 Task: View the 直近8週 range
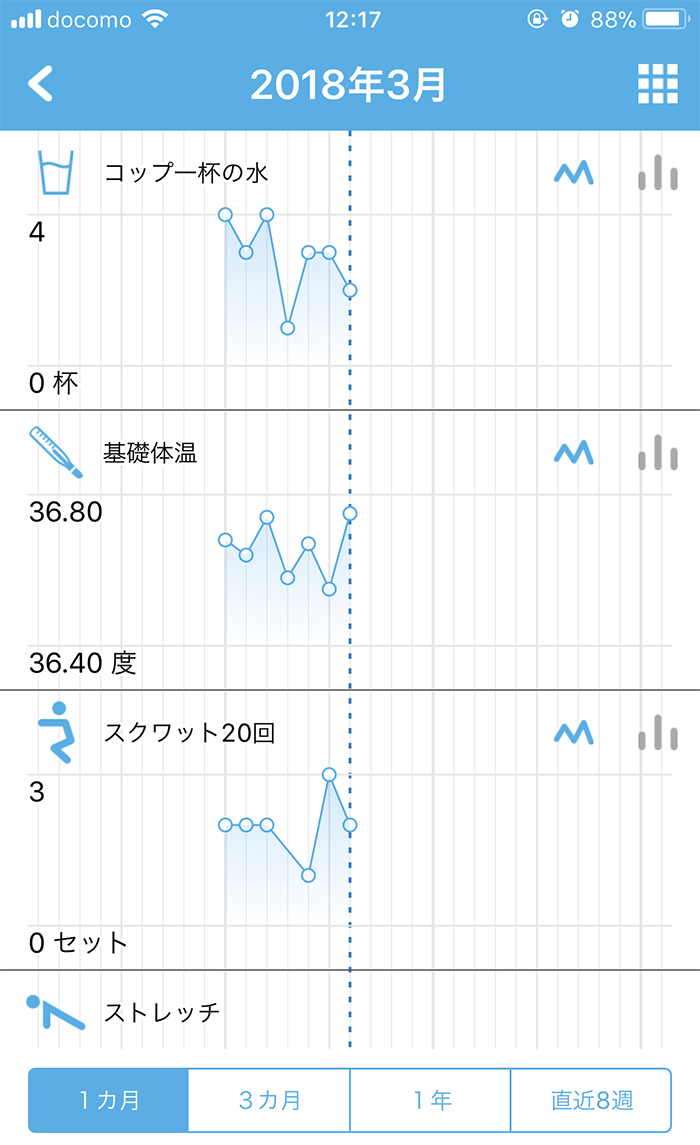[x=591, y=1100]
